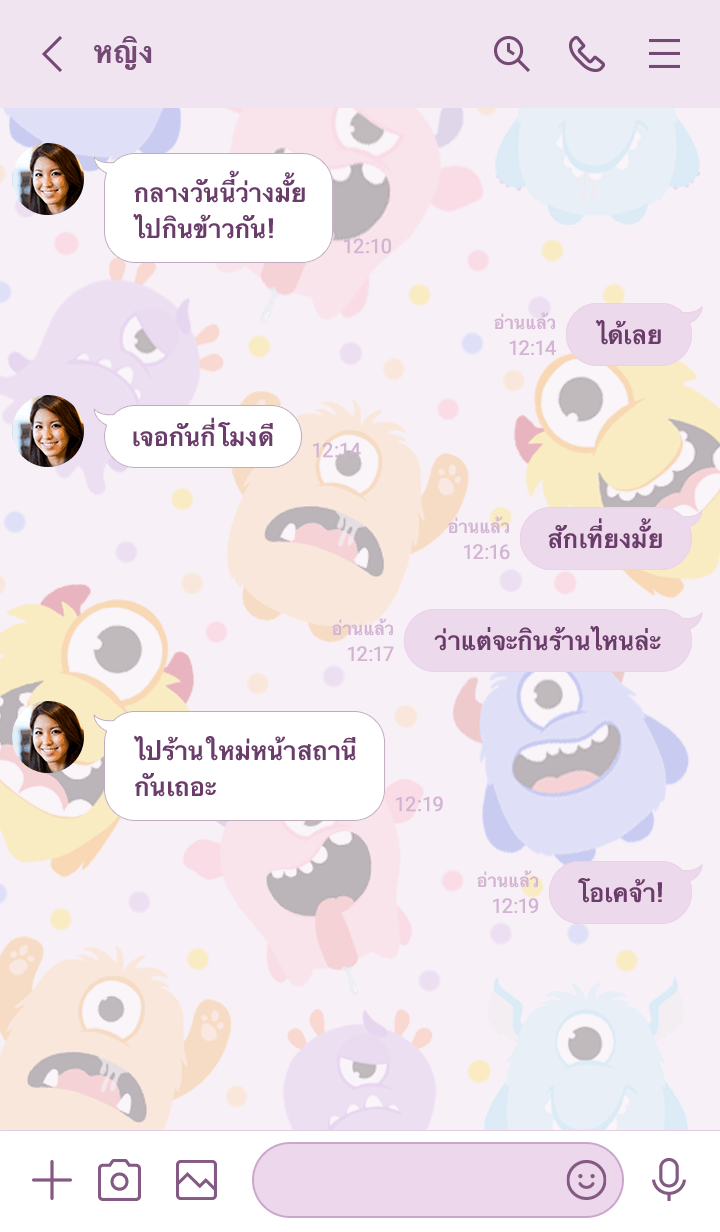Open the emoji and sticker picker

pyautogui.click(x=587, y=1181)
